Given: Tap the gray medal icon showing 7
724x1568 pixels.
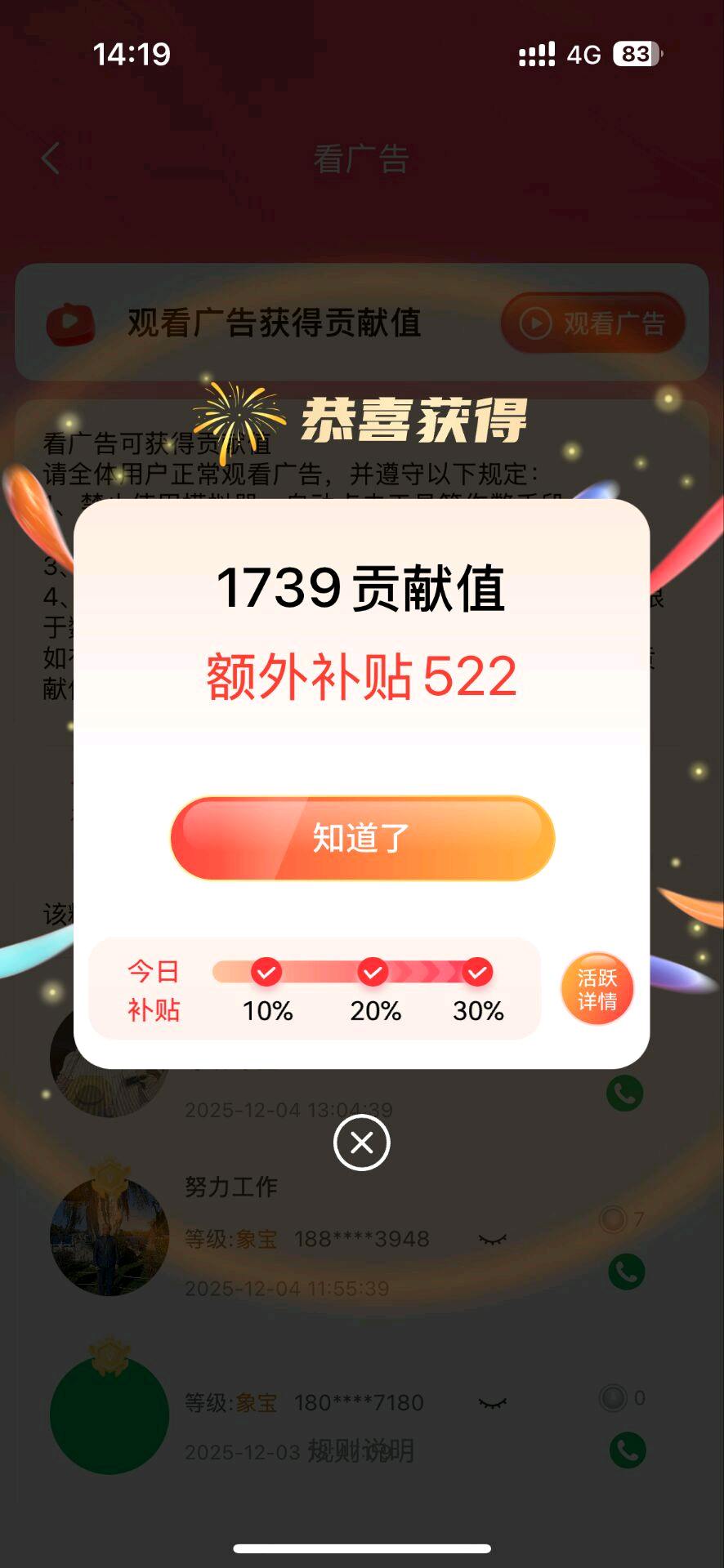Looking at the screenshot, I should pyautogui.click(x=612, y=1218).
